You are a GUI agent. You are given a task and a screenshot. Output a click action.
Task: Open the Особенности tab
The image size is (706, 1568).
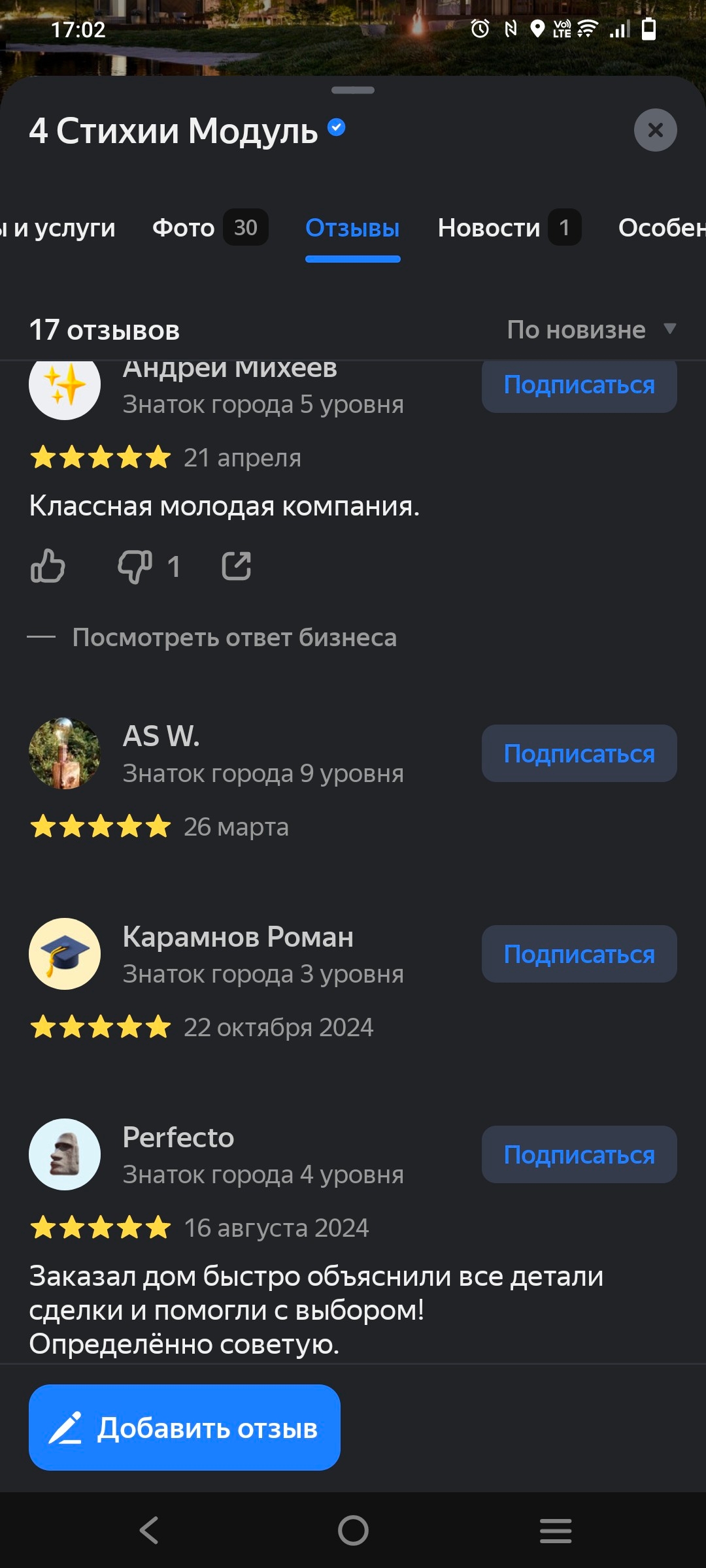pyautogui.click(x=662, y=227)
